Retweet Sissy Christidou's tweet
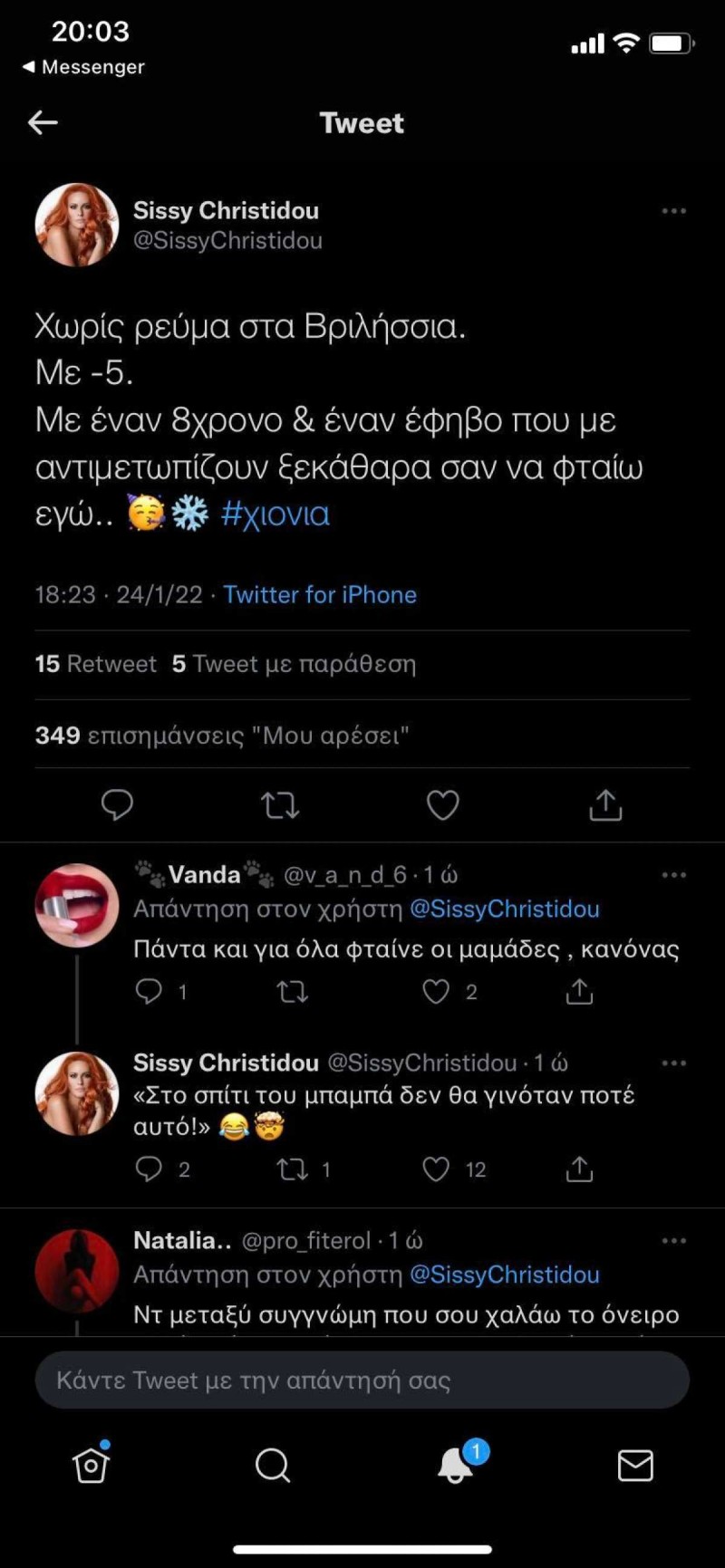The image size is (725, 1568). [280, 804]
